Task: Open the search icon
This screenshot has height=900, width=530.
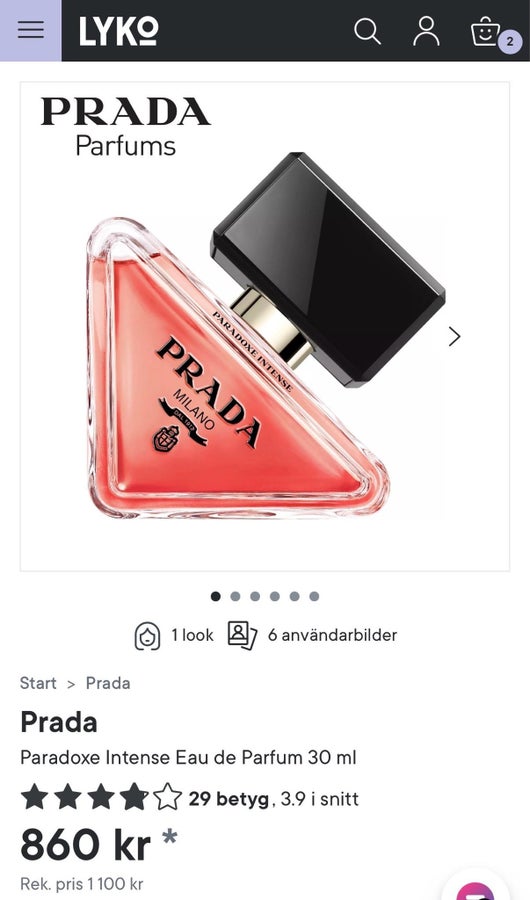Action: pos(367,31)
